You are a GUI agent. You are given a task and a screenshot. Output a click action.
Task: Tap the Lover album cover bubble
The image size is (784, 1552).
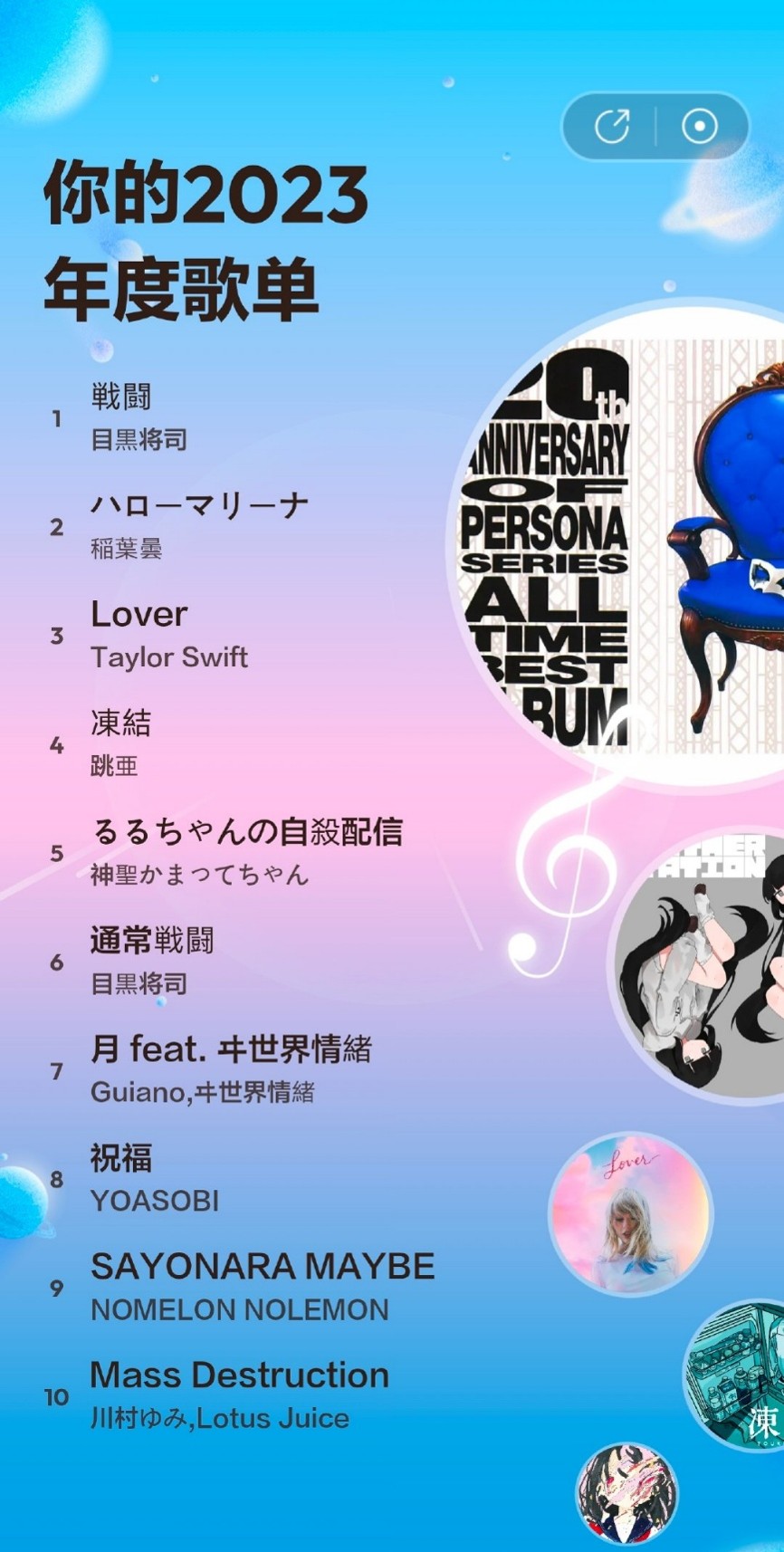pyautogui.click(x=630, y=1214)
